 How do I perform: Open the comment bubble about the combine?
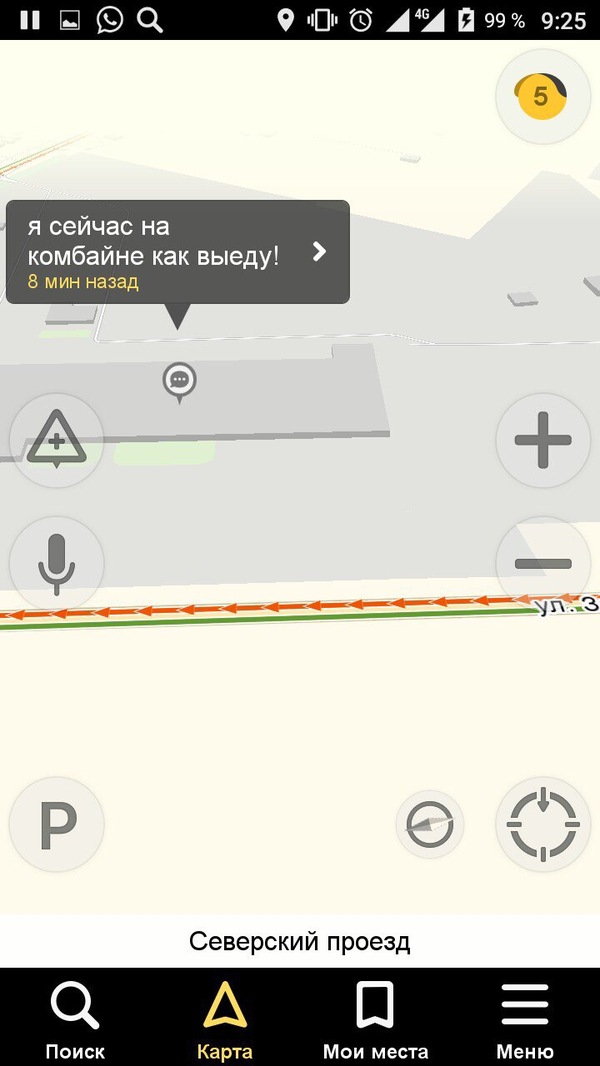click(178, 252)
